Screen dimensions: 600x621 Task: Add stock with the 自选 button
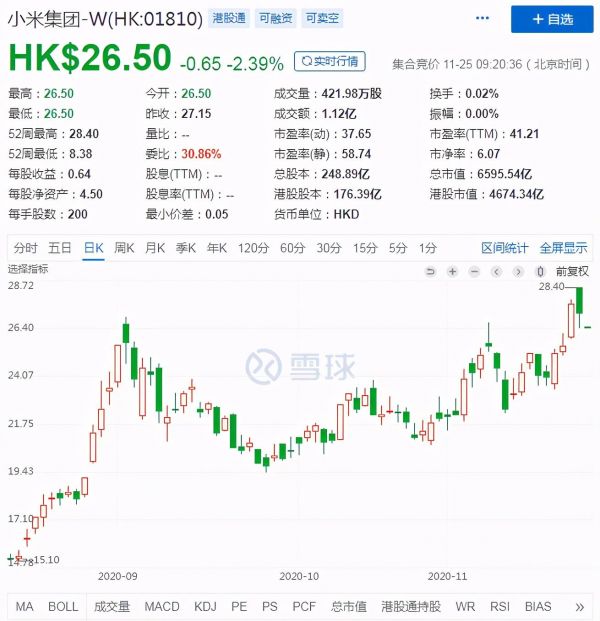pyautogui.click(x=551, y=19)
